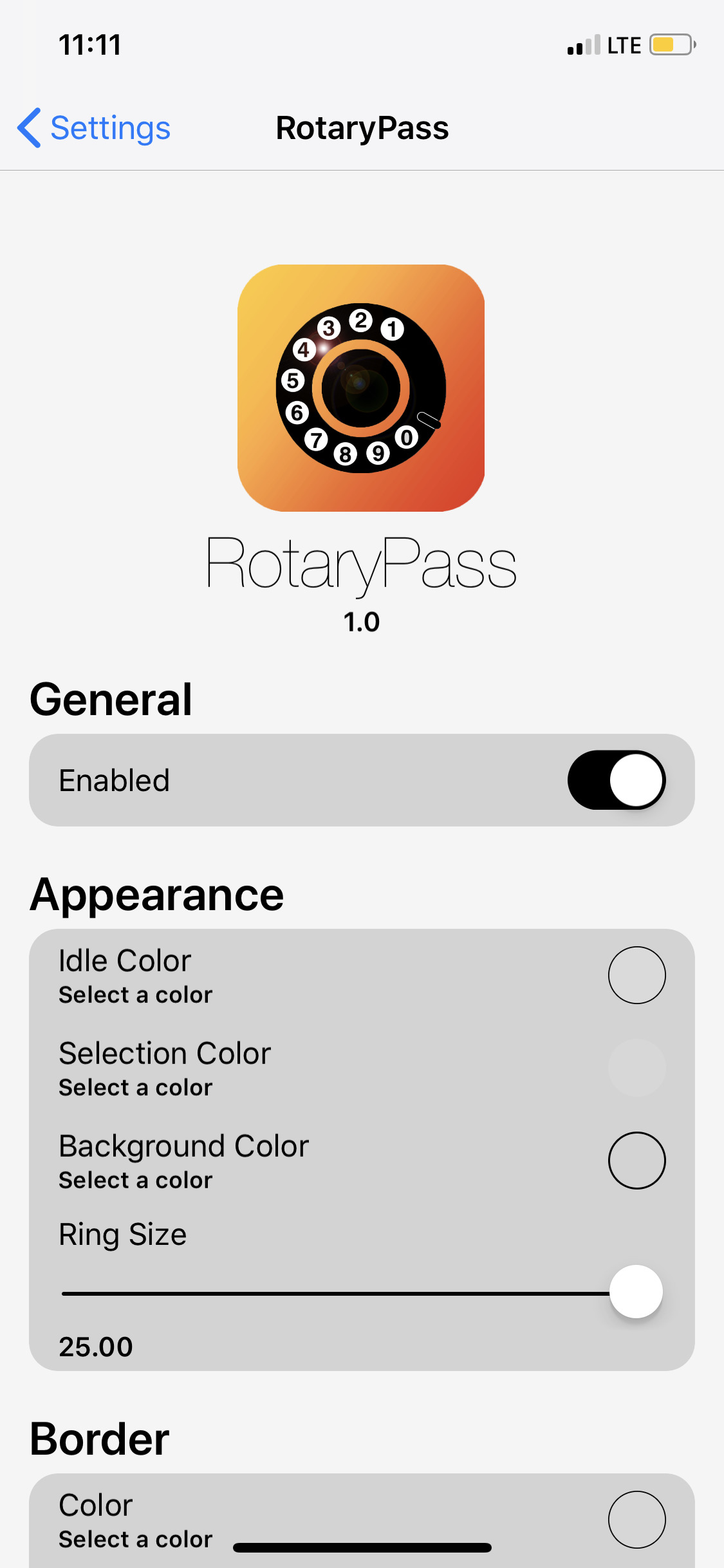Toggle the Enabled switch off
724x1568 pixels.
point(616,780)
